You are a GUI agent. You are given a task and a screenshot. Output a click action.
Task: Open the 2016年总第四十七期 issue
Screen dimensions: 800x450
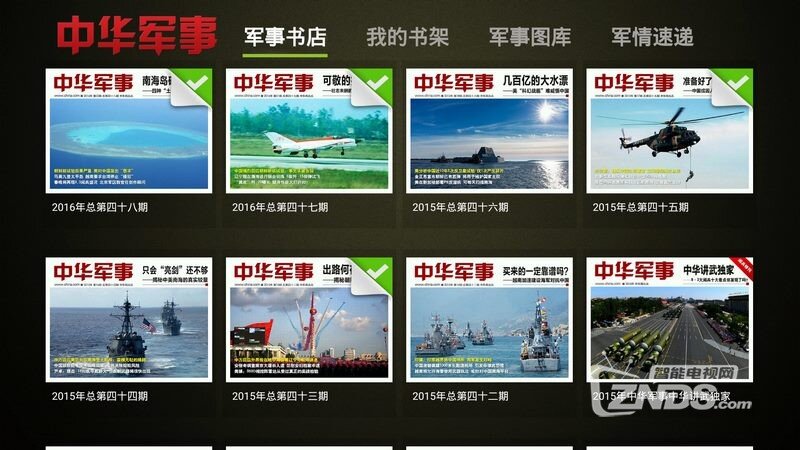pyautogui.click(x=309, y=130)
